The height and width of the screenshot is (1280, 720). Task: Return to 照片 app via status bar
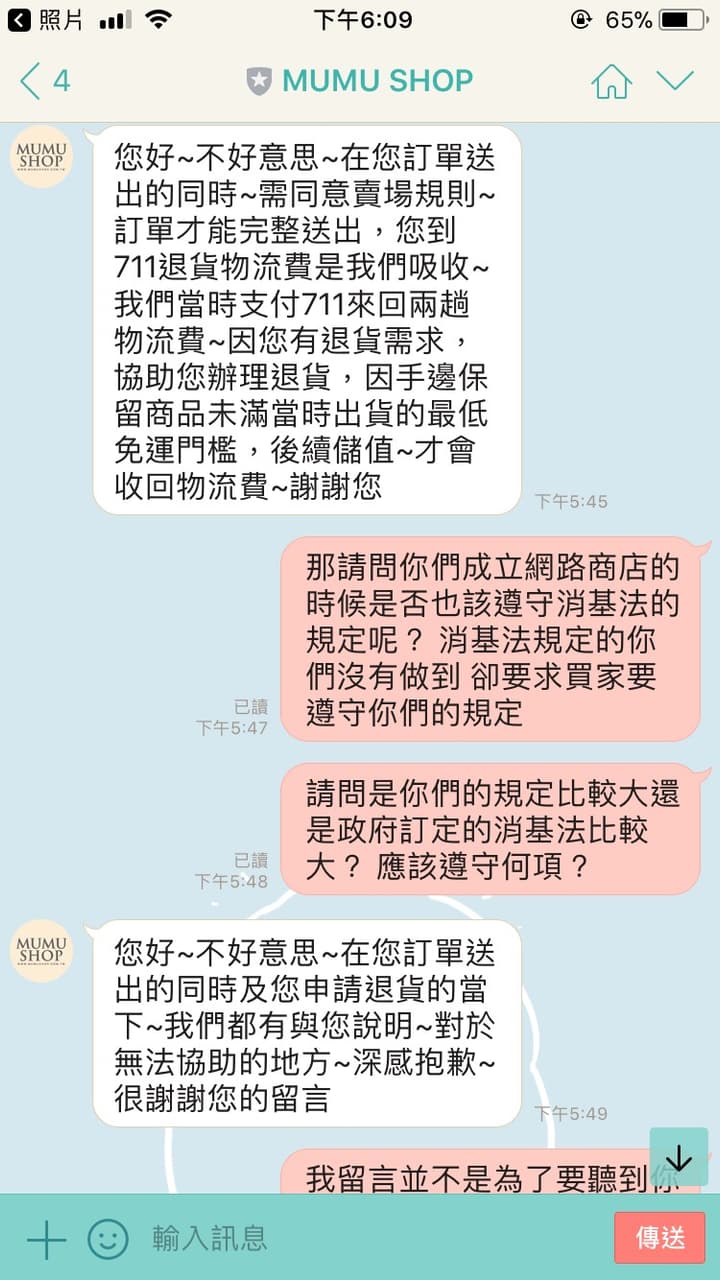(46, 19)
